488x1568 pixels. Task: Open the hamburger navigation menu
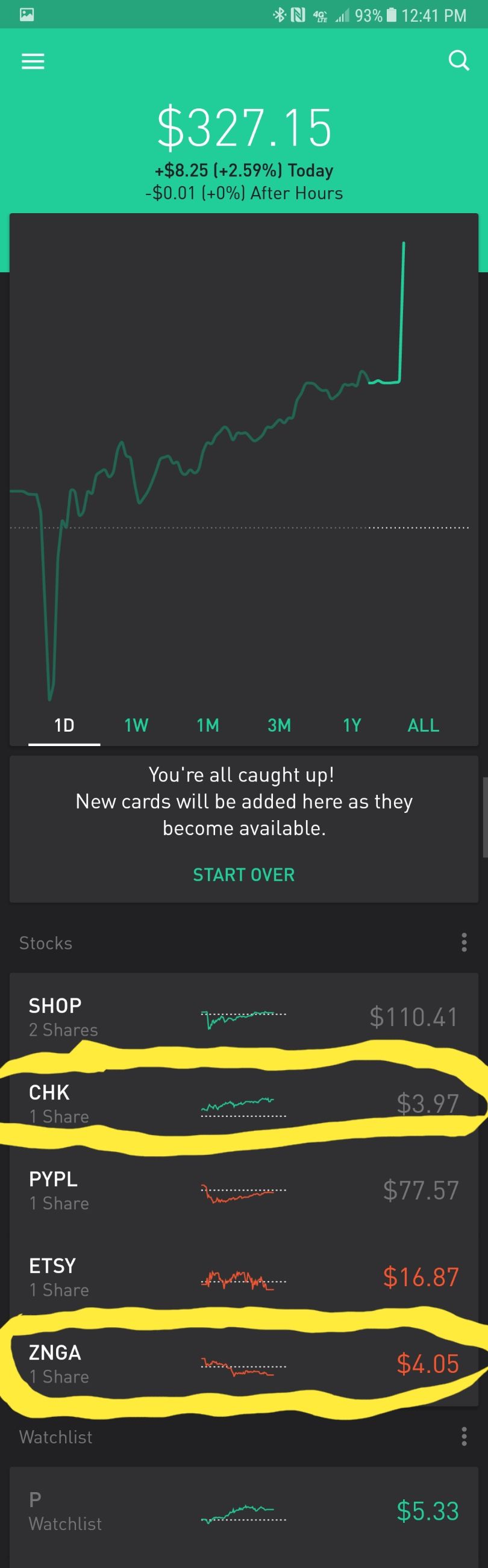(x=33, y=61)
